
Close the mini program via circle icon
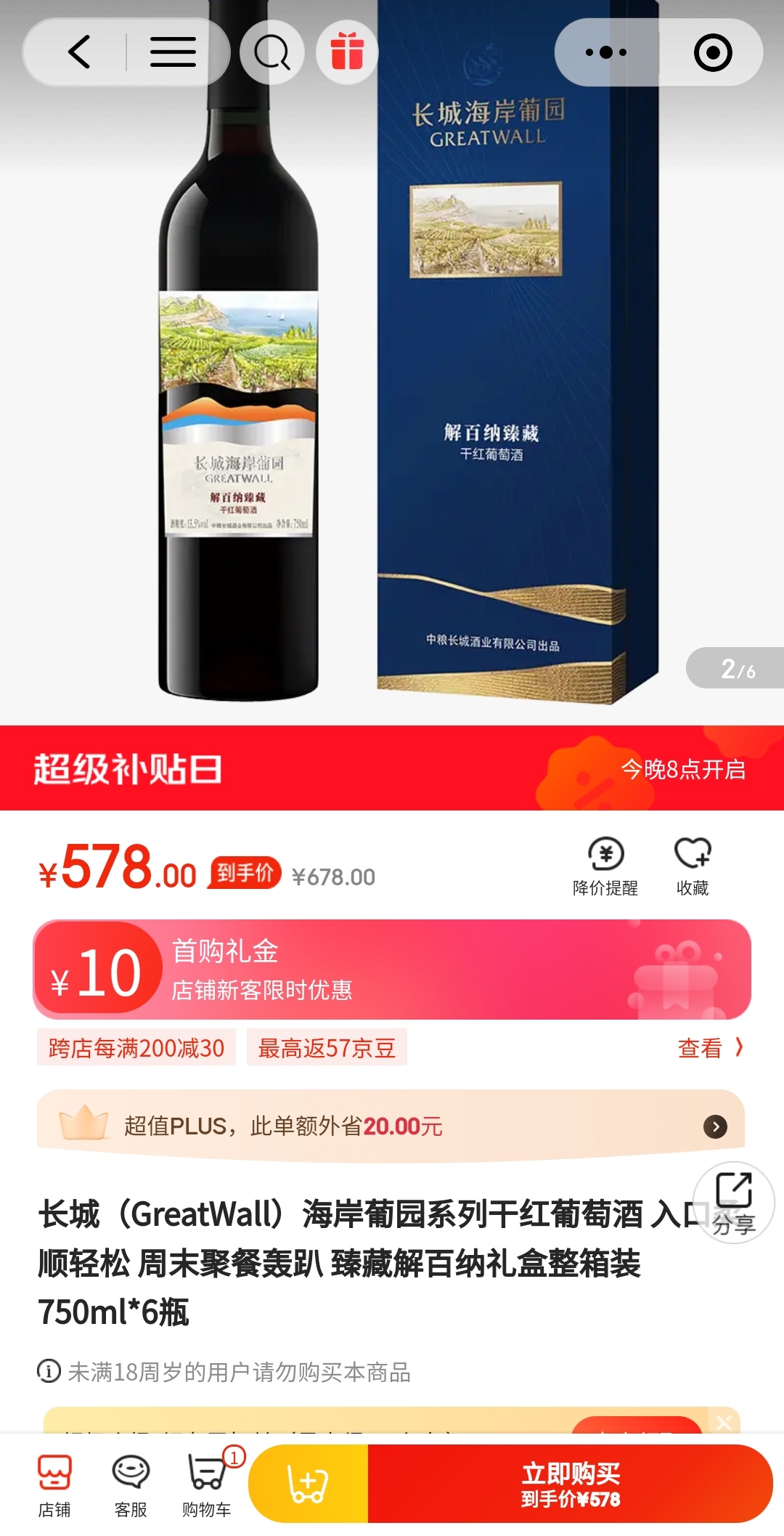[713, 52]
